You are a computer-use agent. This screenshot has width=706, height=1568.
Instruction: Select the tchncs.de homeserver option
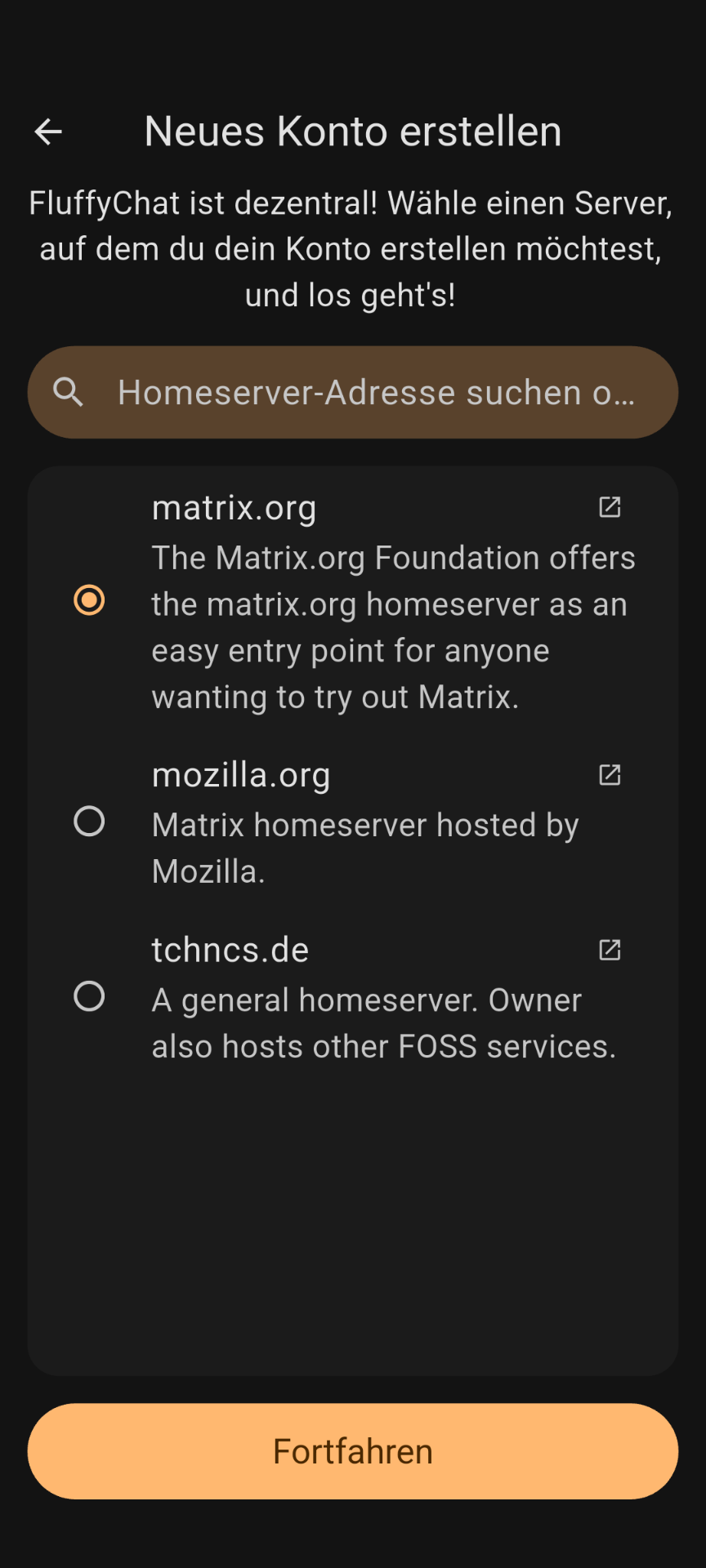(x=89, y=996)
